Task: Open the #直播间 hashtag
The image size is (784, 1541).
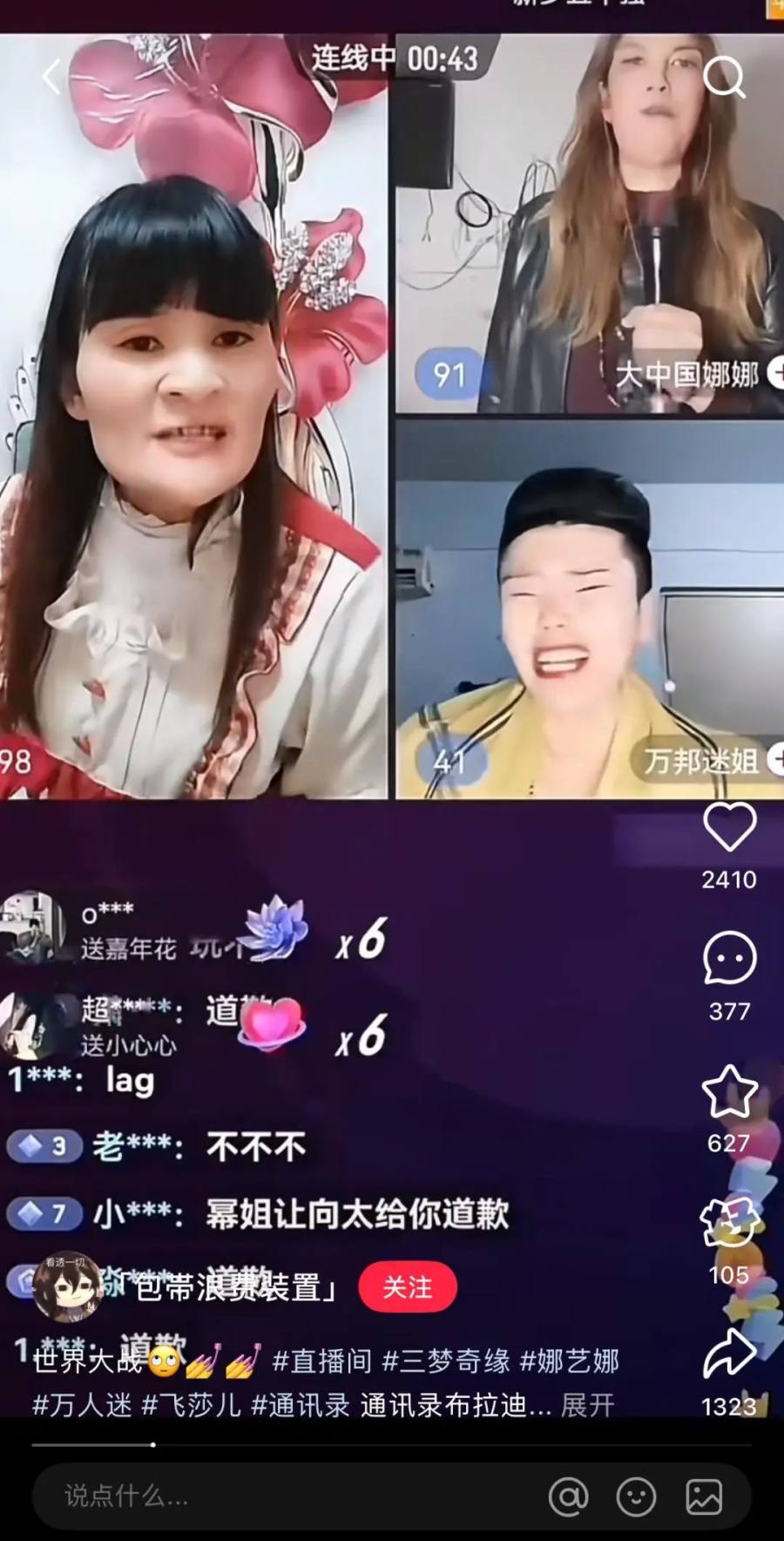Action: point(321,1361)
